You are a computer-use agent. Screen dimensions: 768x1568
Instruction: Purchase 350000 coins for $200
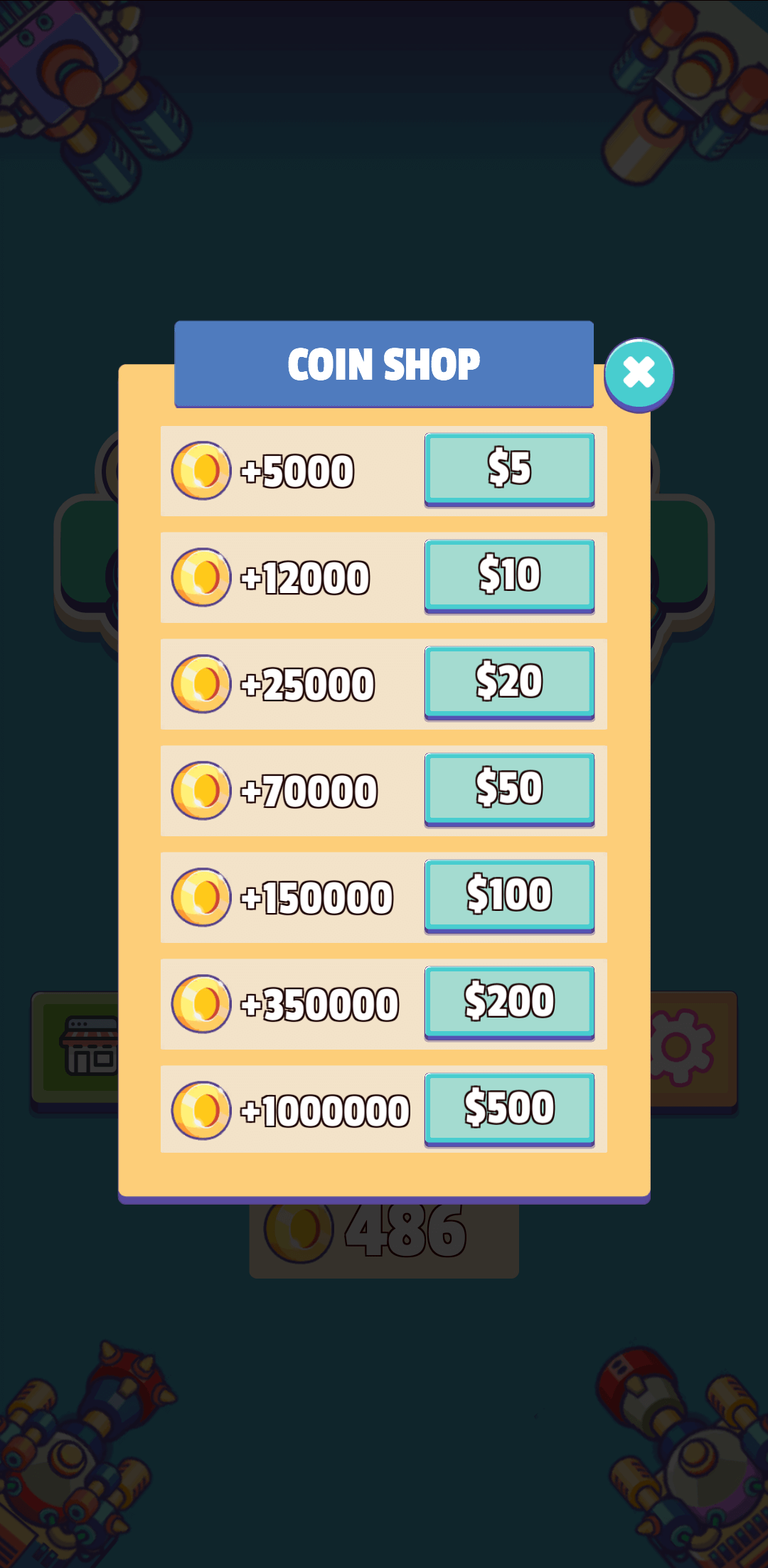pyautogui.click(x=509, y=1002)
